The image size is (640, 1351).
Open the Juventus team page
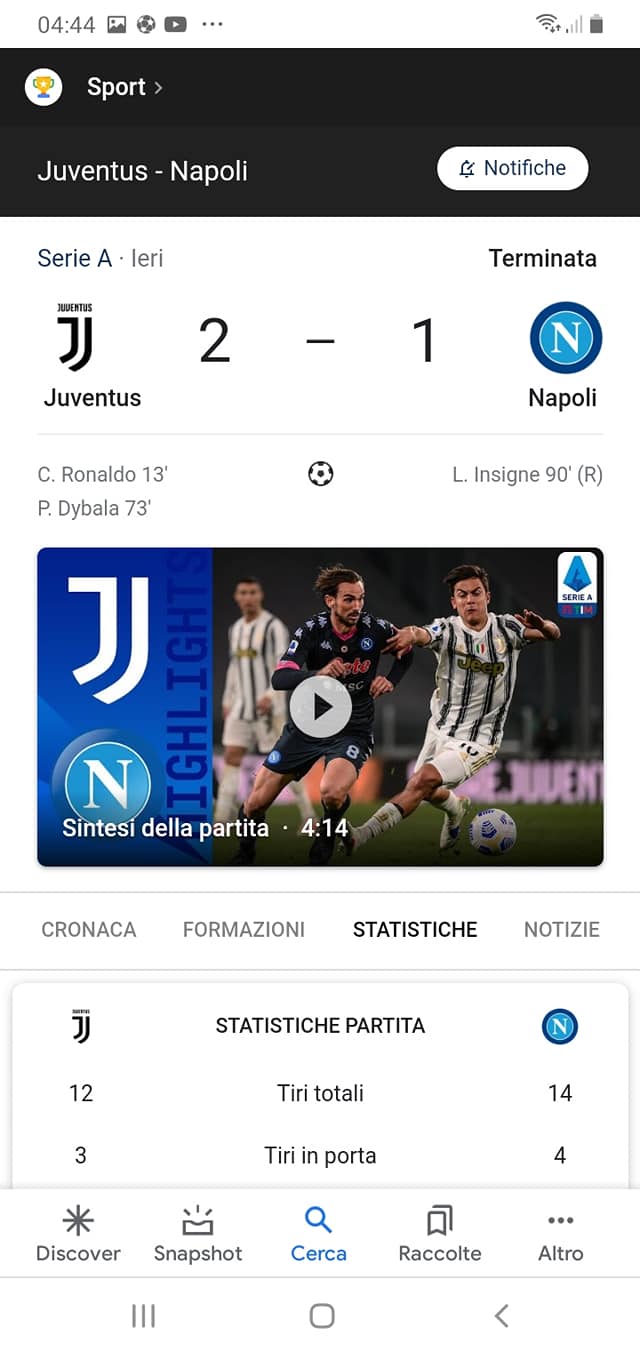click(x=92, y=356)
